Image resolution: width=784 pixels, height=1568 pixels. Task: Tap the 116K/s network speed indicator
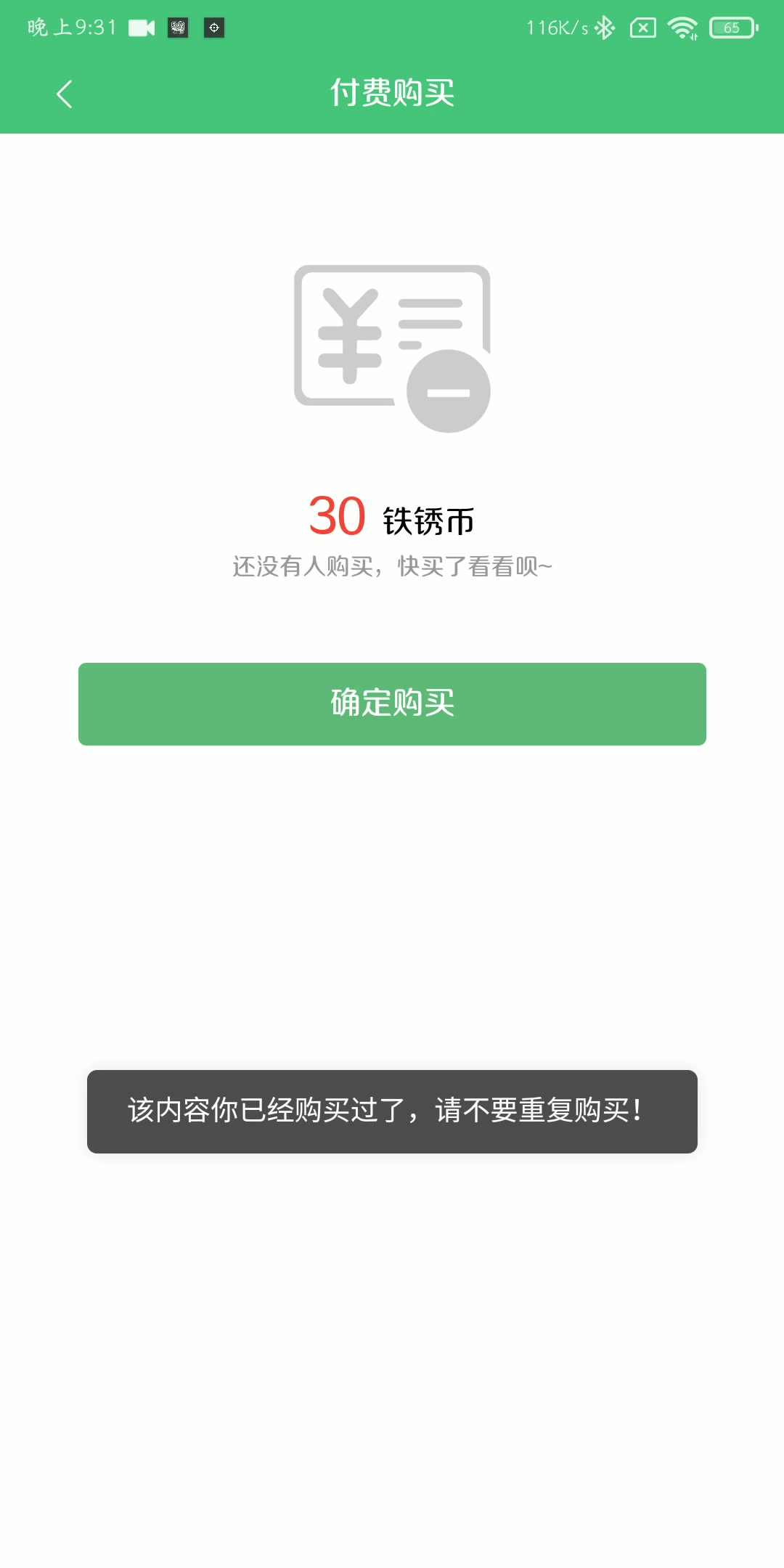click(559, 28)
